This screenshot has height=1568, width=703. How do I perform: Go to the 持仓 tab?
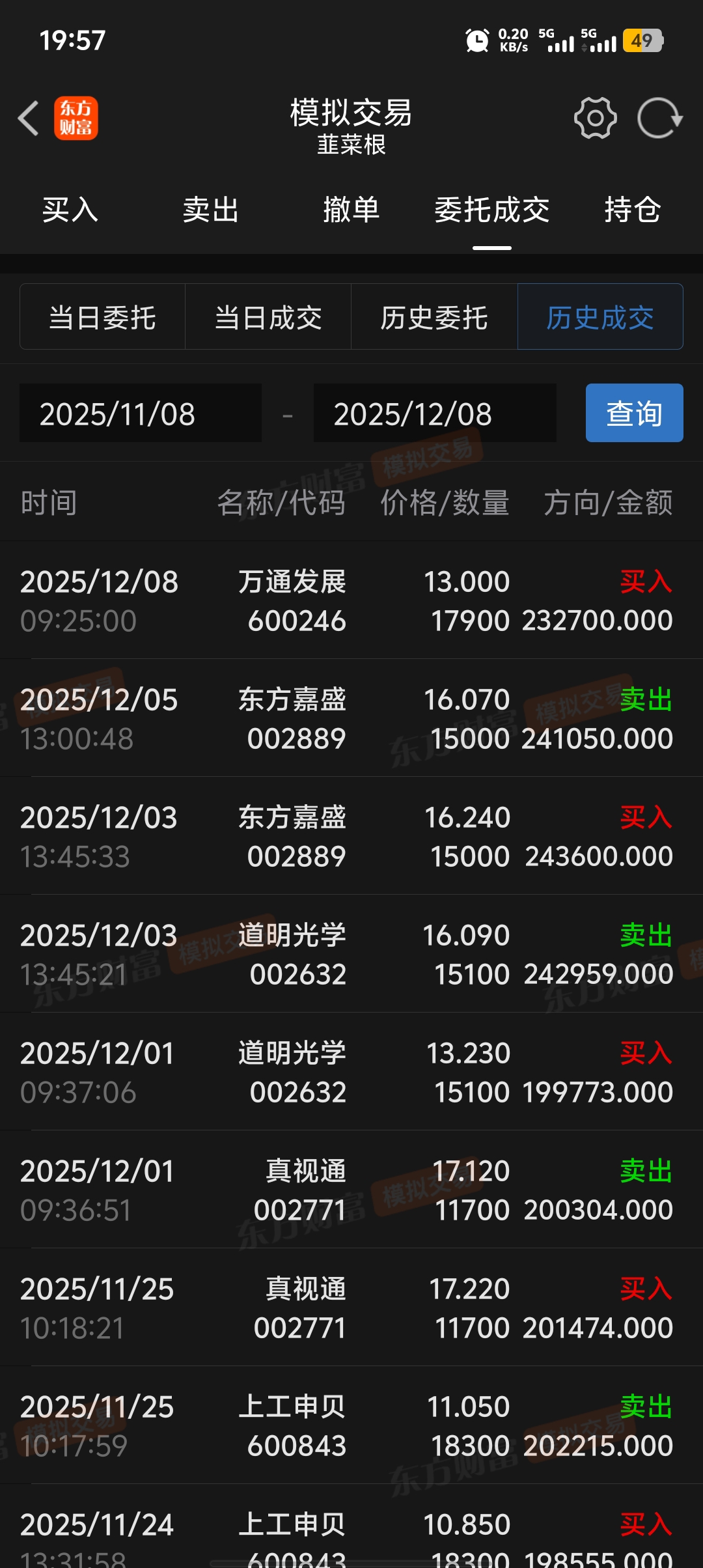coord(633,210)
